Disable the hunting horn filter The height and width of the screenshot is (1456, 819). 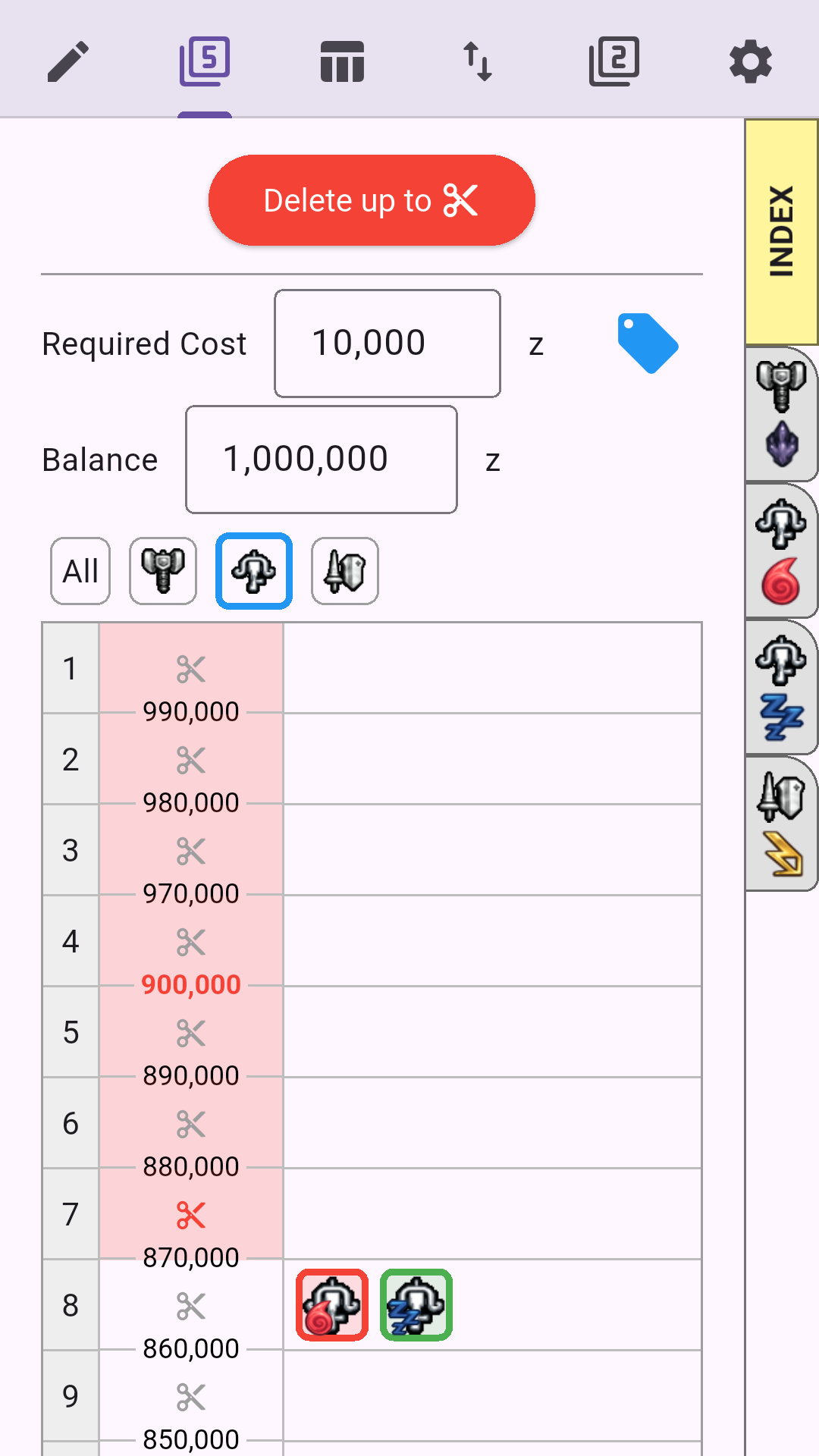click(253, 570)
